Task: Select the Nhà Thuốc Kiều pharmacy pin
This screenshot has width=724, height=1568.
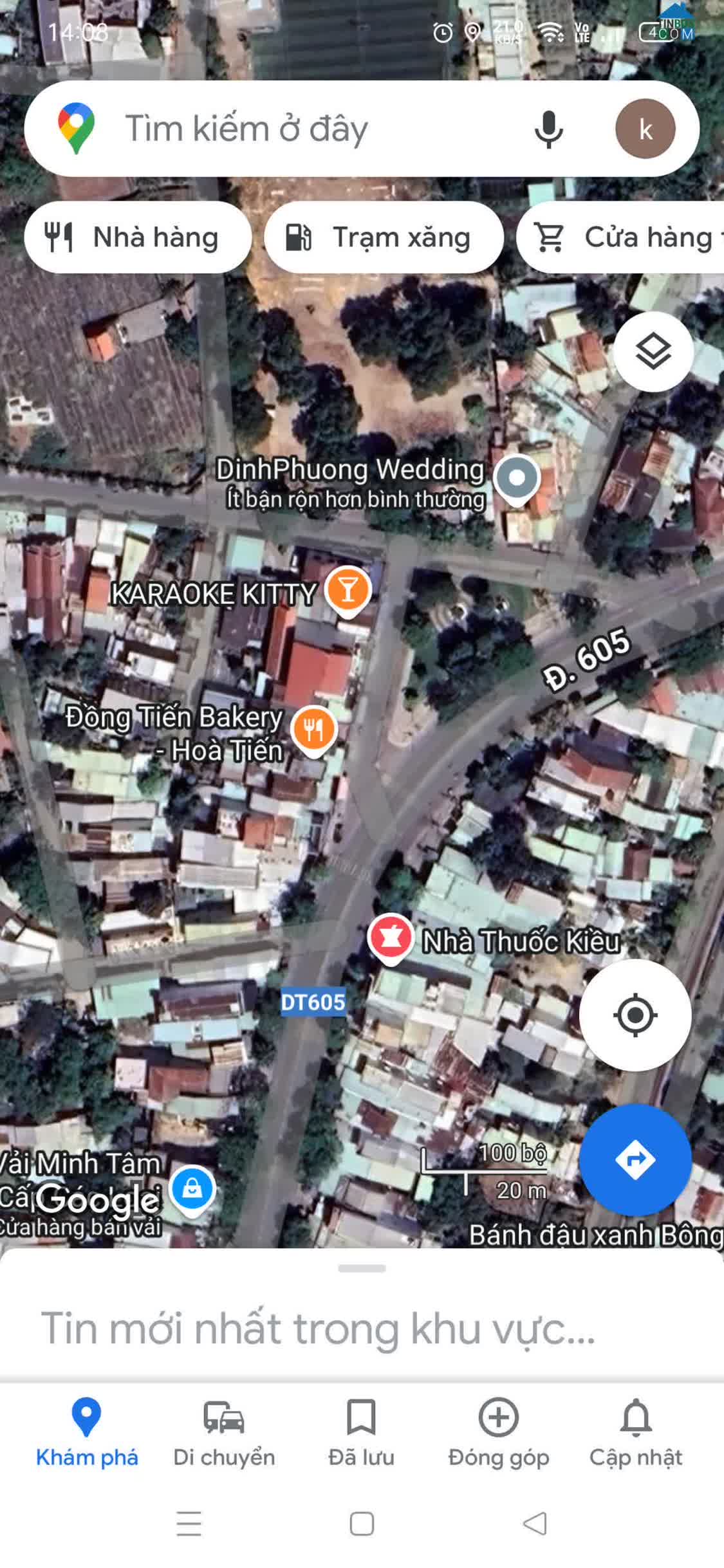Action: 391,938
